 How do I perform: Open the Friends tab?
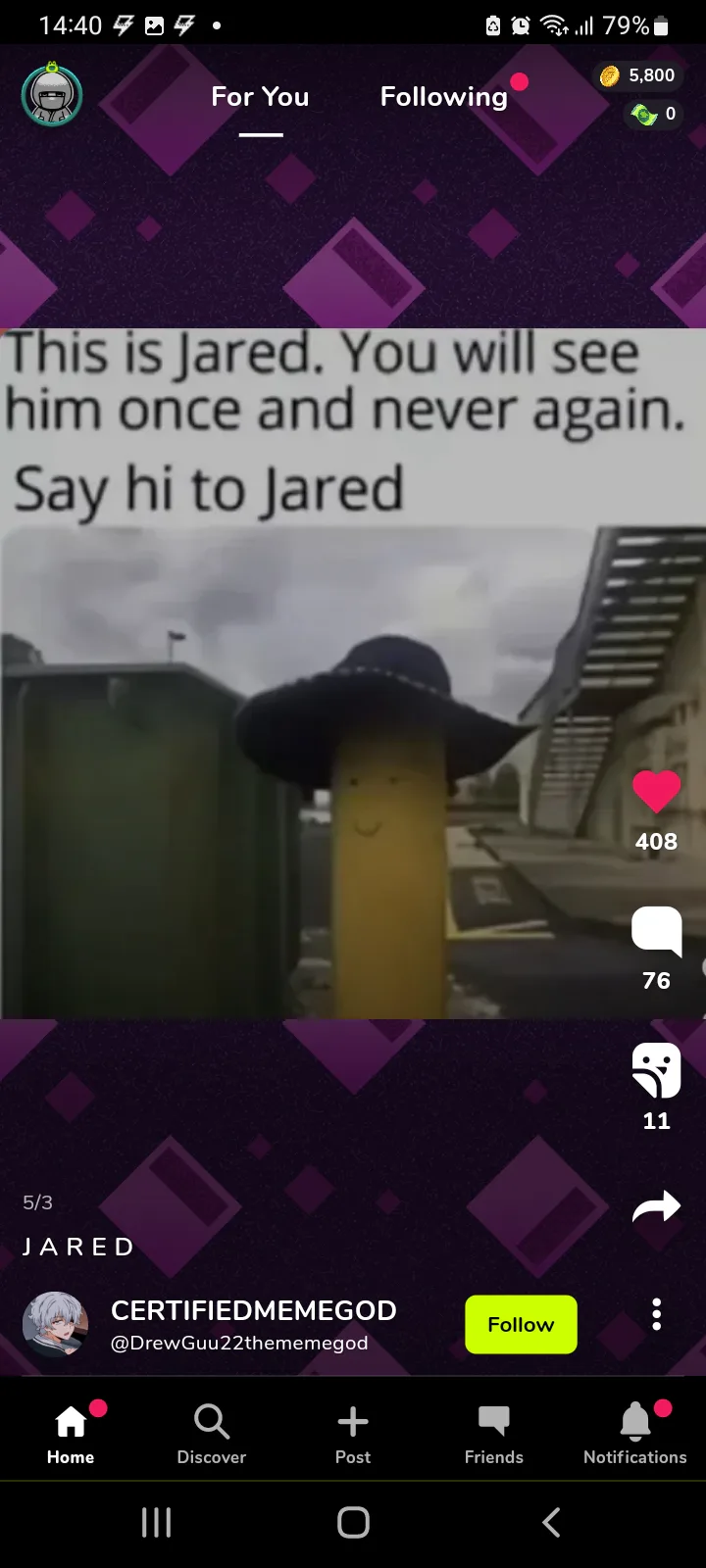click(494, 1433)
